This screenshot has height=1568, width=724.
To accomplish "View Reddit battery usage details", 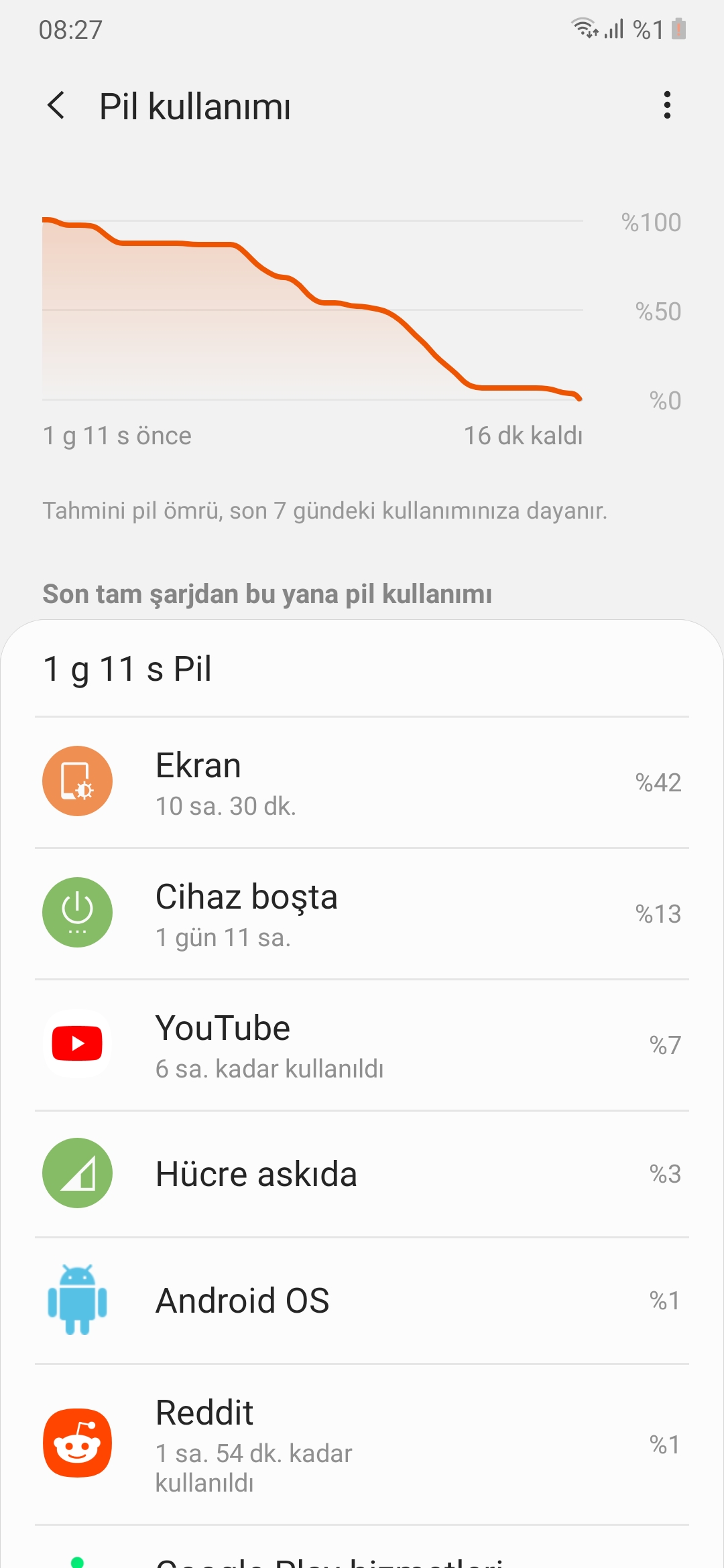I will click(362, 1445).
